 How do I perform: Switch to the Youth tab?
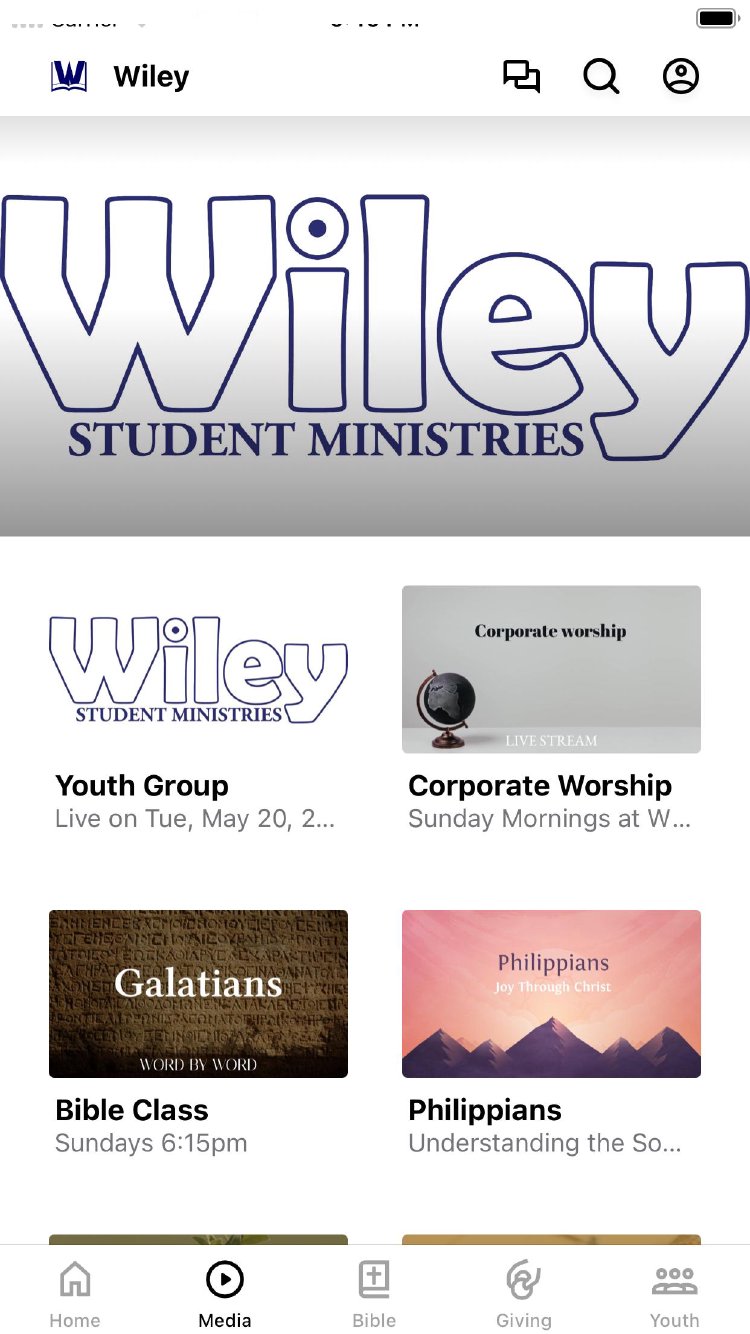(x=675, y=1293)
